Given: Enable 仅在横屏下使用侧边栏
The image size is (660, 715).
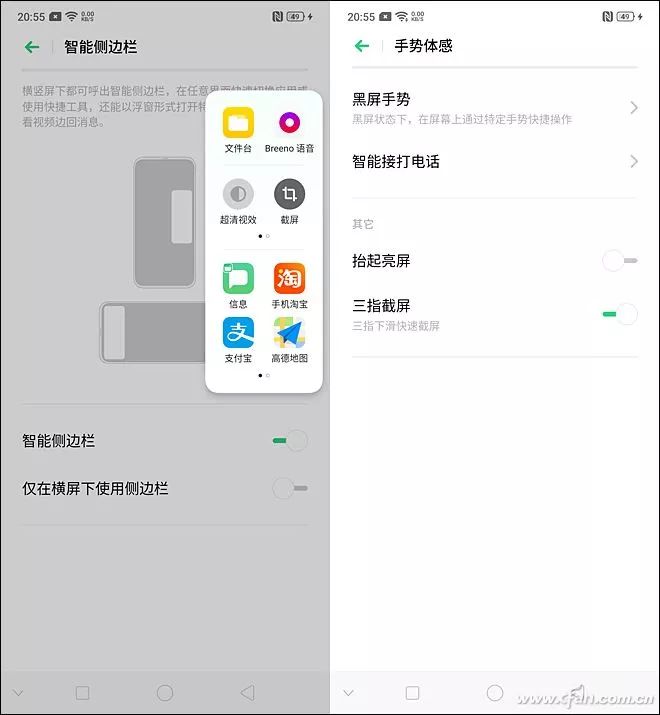Looking at the screenshot, I should click(290, 488).
